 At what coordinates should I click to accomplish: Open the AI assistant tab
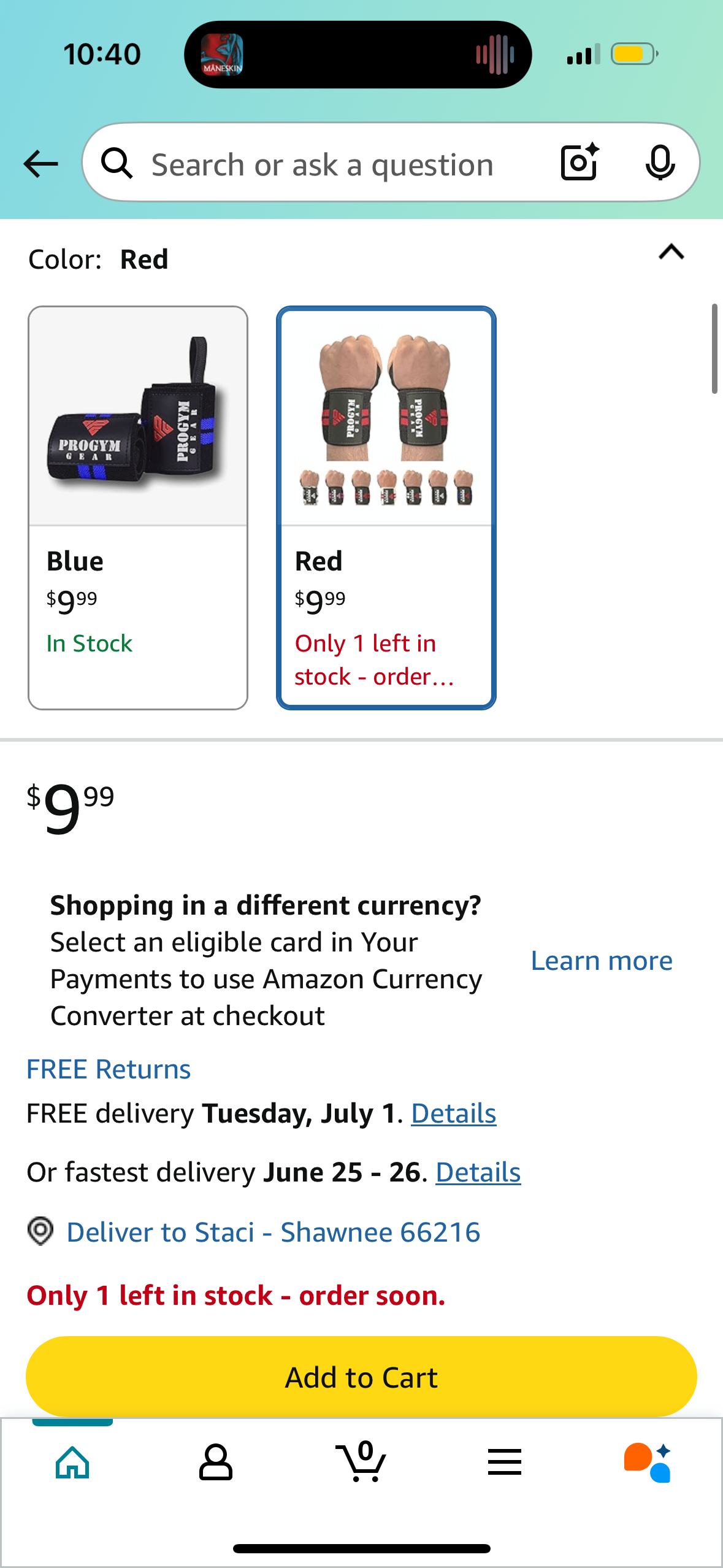648,1462
